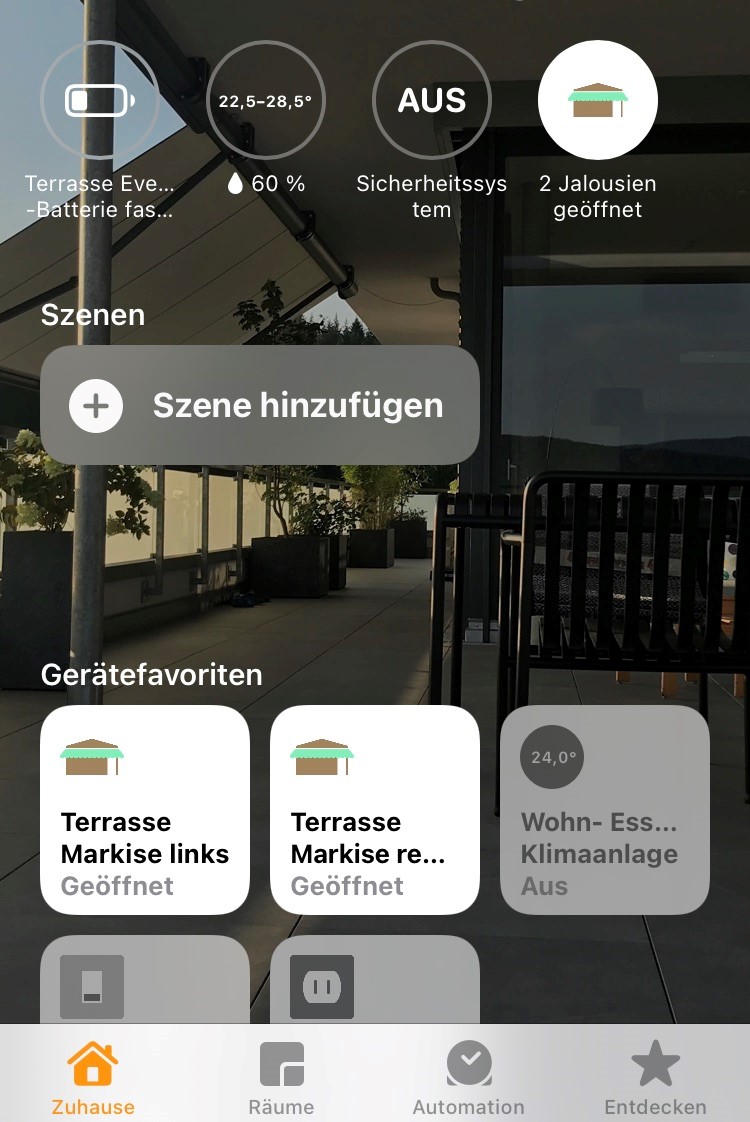Toggle the Terrasse Markise rechts tile
The image size is (750, 1122).
pos(375,810)
